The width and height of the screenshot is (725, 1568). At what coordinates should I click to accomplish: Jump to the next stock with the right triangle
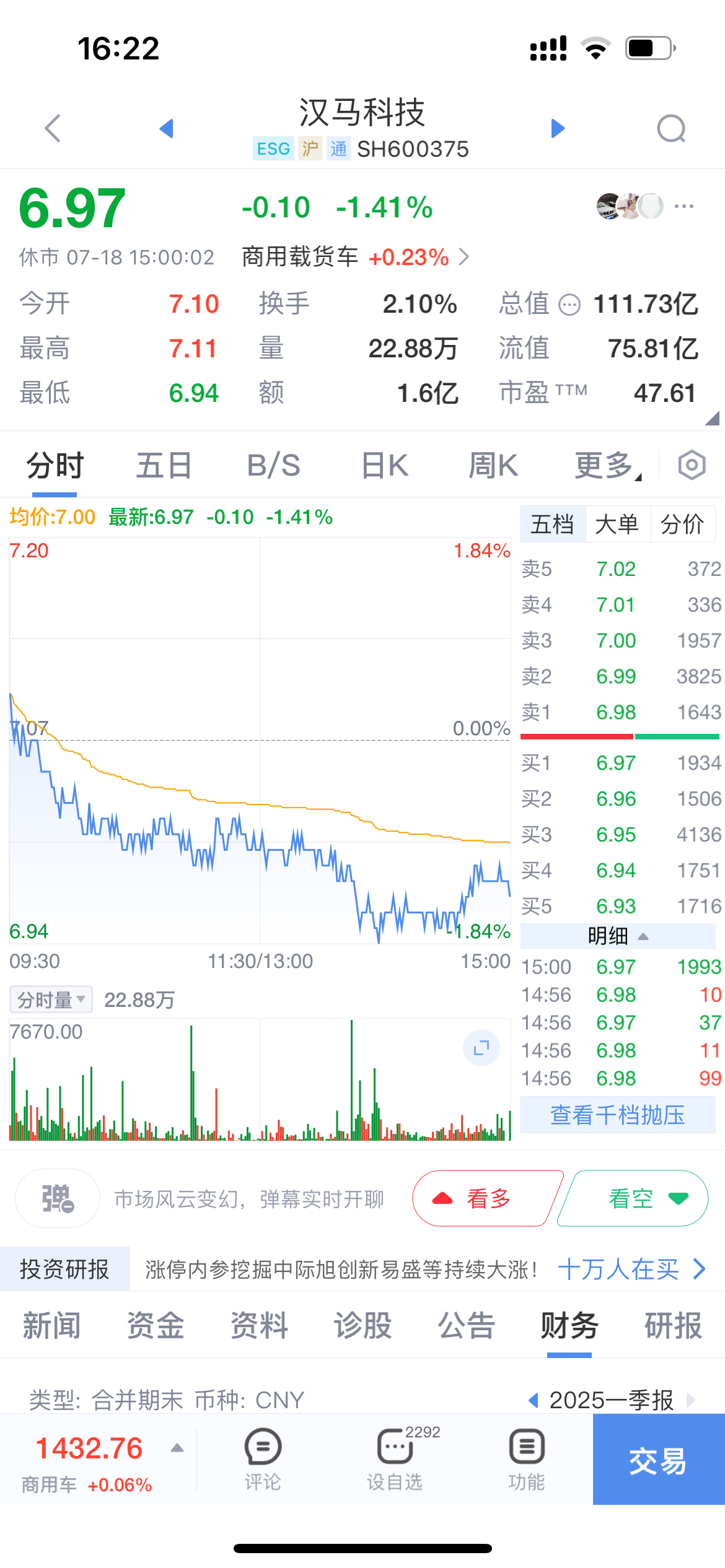[x=558, y=128]
